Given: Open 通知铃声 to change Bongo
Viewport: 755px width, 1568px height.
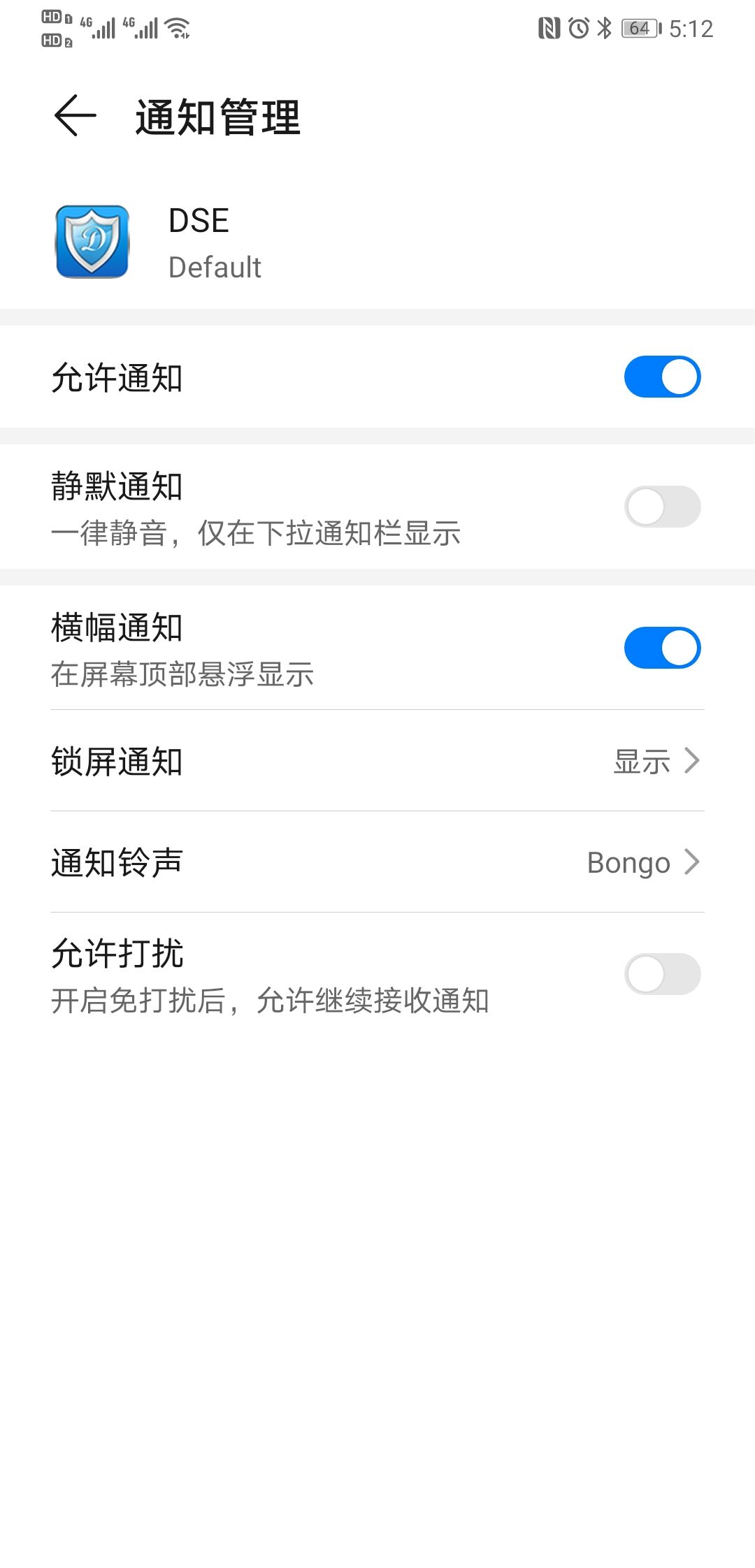Looking at the screenshot, I should click(x=377, y=862).
